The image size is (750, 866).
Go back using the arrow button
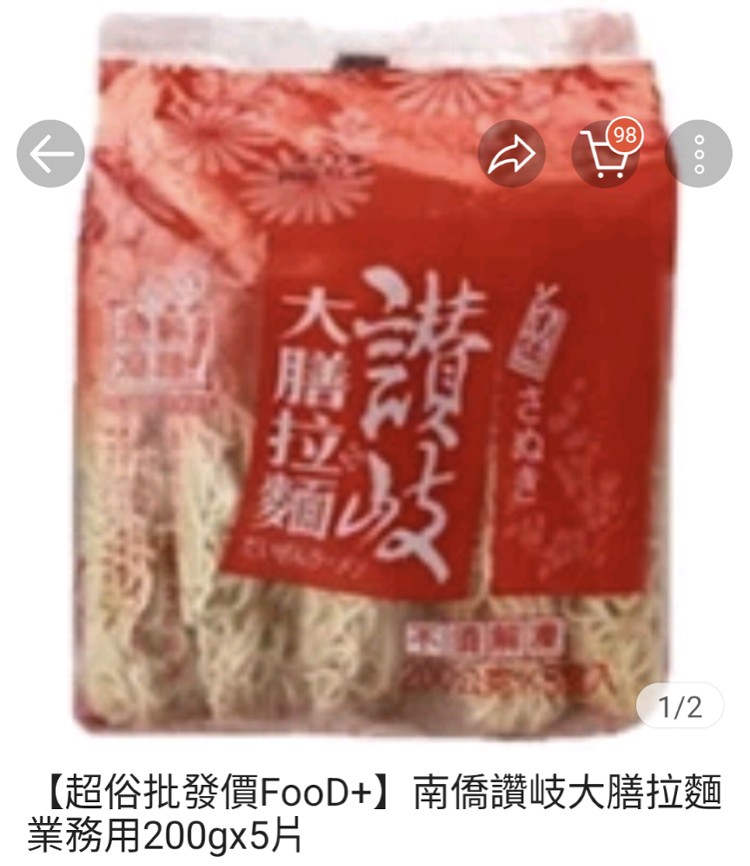(x=50, y=154)
